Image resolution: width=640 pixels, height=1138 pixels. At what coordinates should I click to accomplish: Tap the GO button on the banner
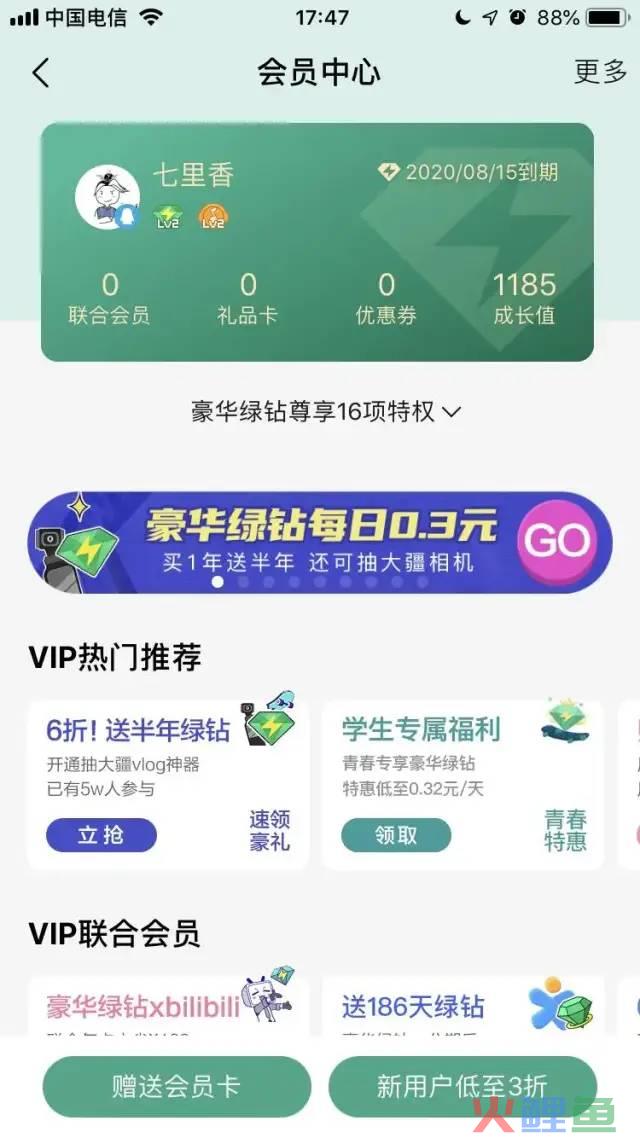(x=557, y=542)
